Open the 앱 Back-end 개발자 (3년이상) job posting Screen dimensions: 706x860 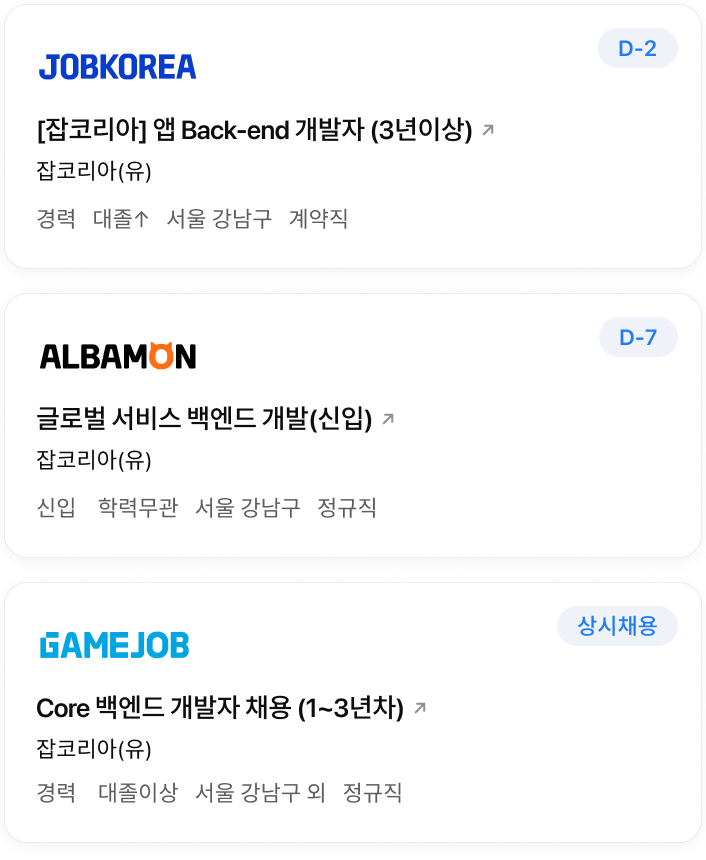[253, 130]
